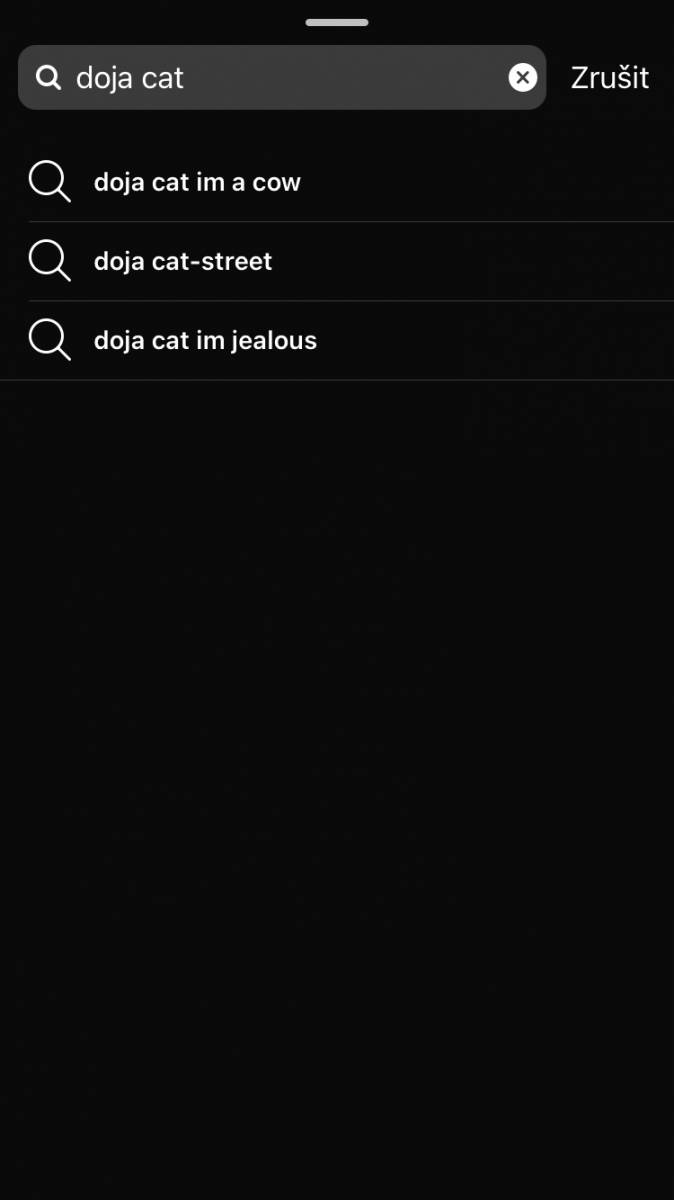
Task: Select the suggestion doja cat im a cow
Action: coord(337,182)
